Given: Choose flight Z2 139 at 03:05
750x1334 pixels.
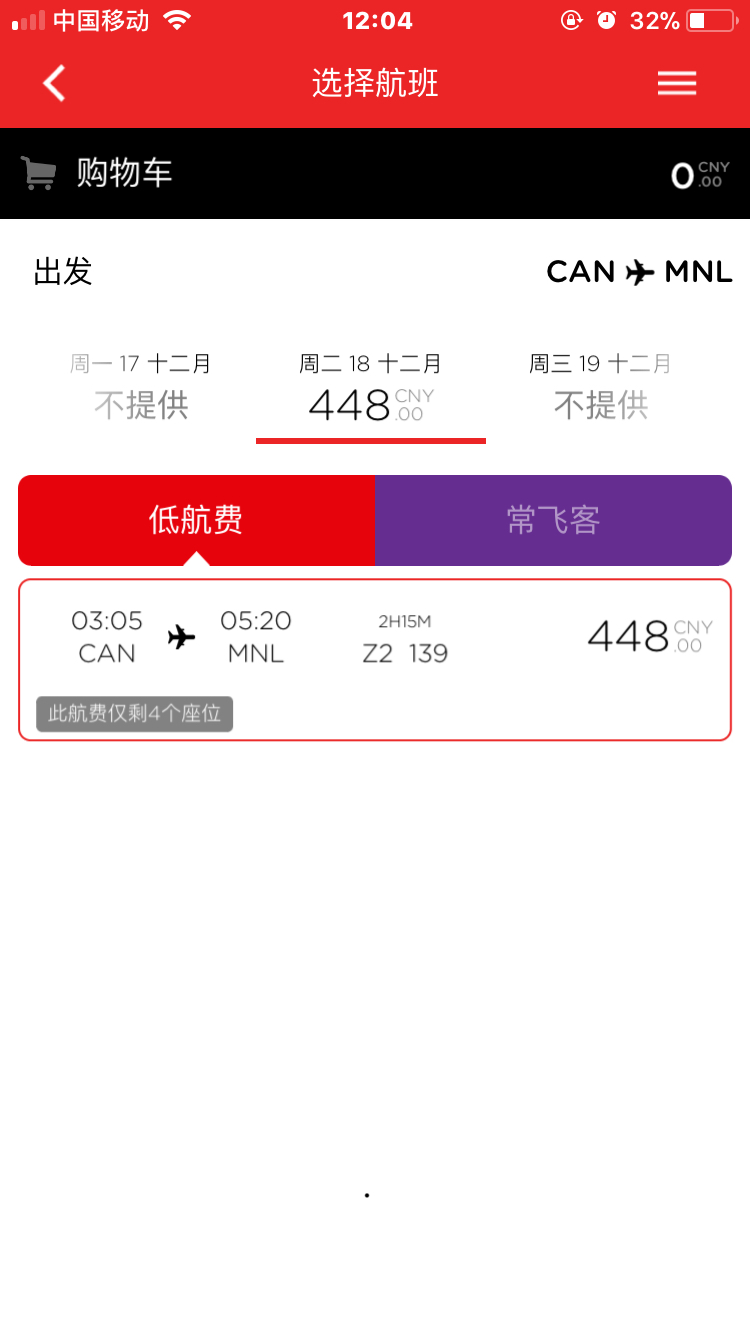Looking at the screenshot, I should [x=375, y=660].
